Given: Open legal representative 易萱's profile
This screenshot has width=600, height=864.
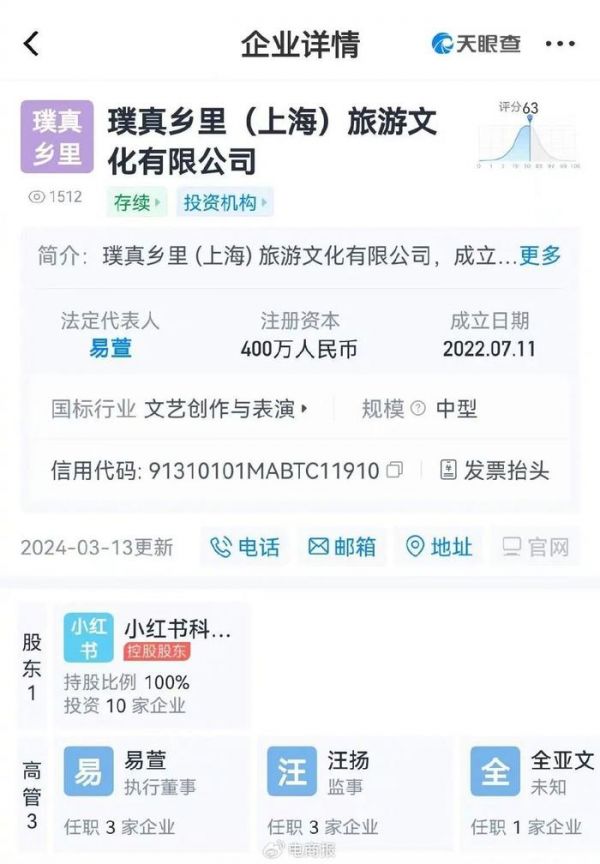Looking at the screenshot, I should click(x=110, y=349).
